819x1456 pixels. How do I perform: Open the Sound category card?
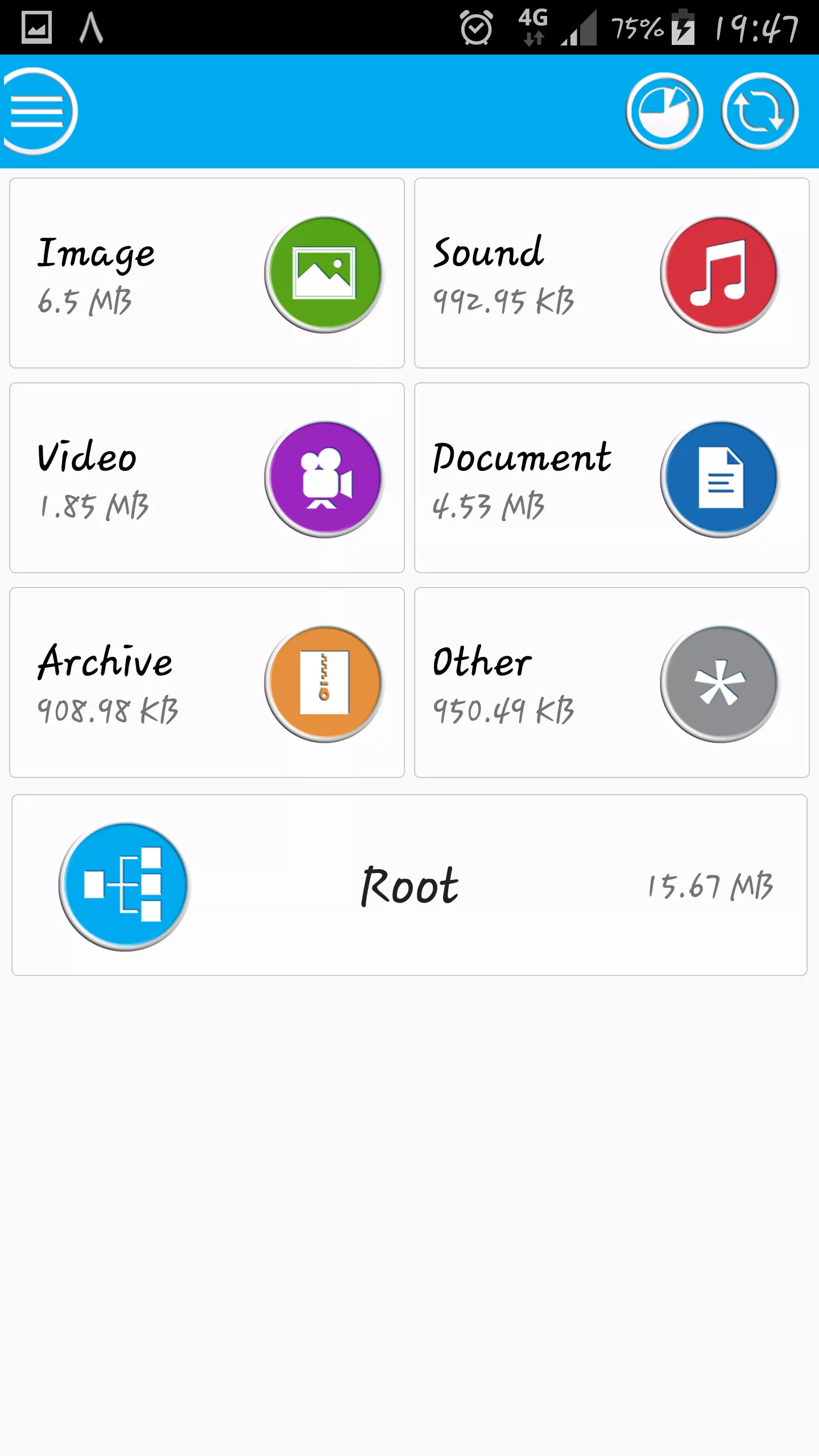point(612,273)
